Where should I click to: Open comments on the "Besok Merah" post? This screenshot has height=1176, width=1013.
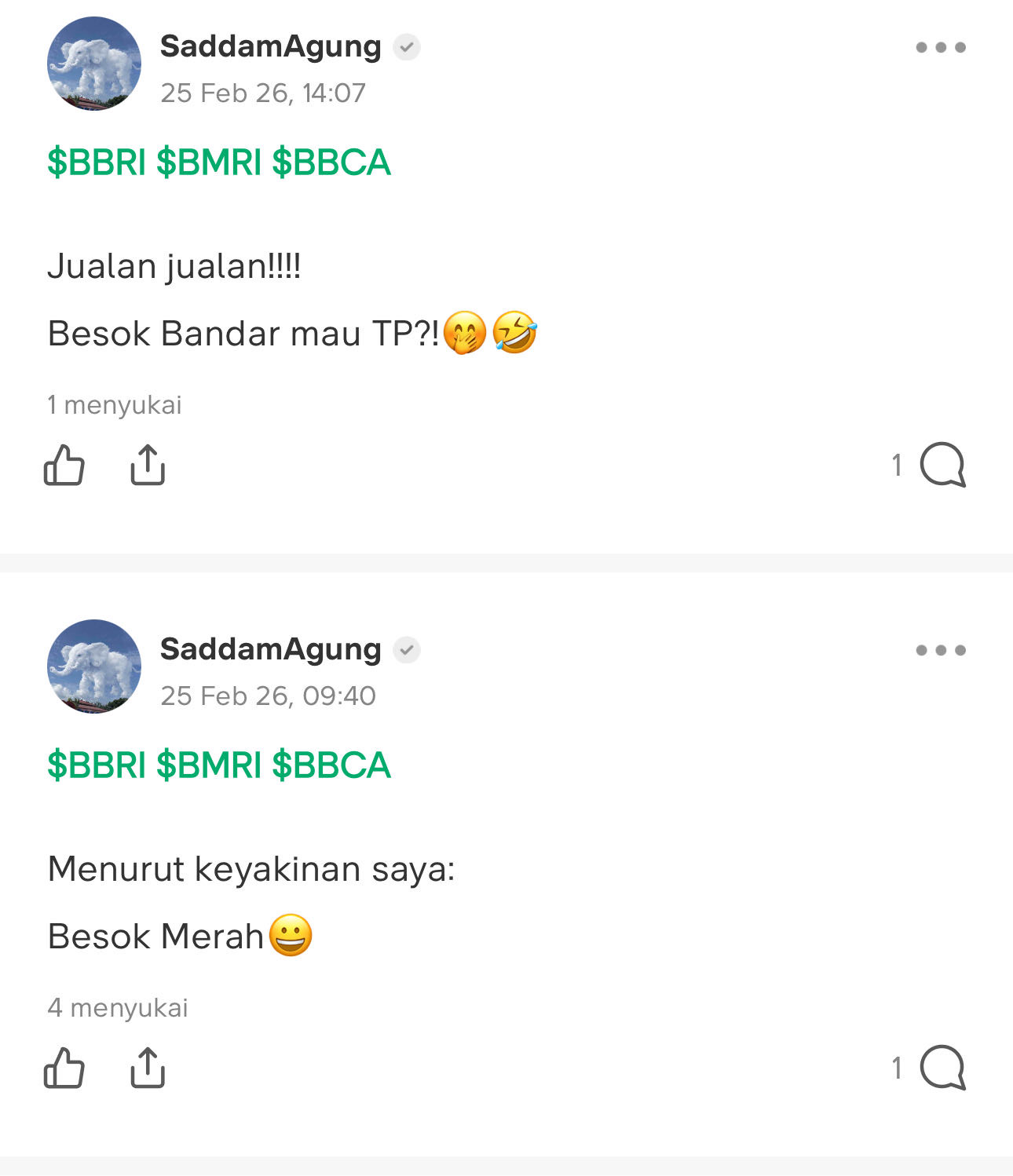click(942, 1068)
